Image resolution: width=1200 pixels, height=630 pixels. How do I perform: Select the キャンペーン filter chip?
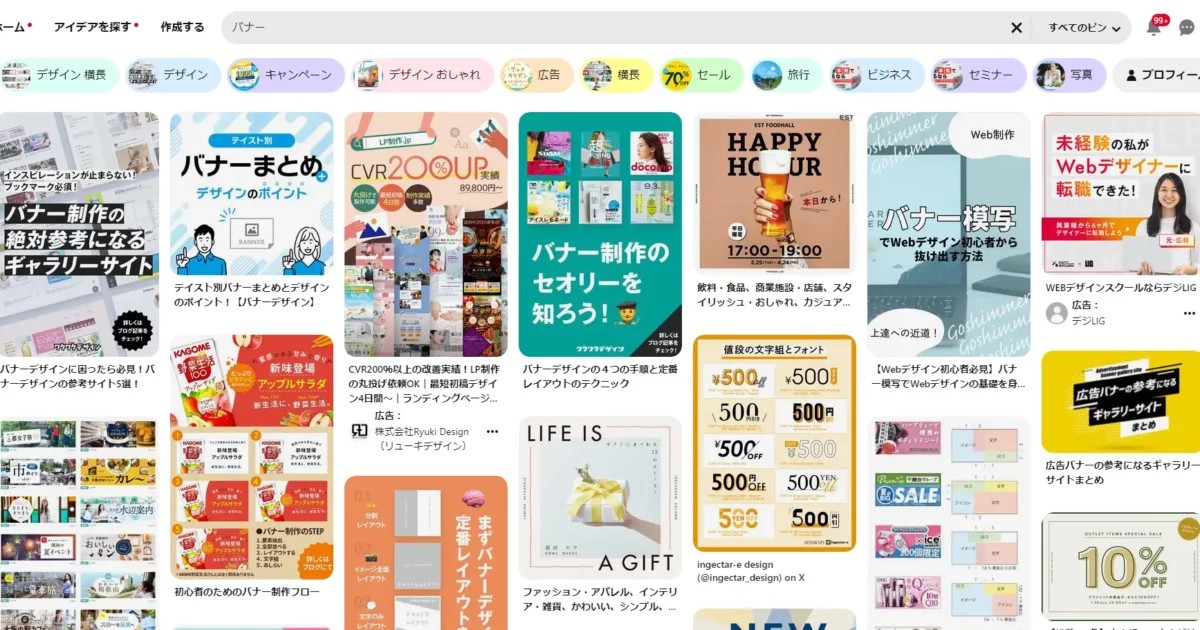click(286, 75)
